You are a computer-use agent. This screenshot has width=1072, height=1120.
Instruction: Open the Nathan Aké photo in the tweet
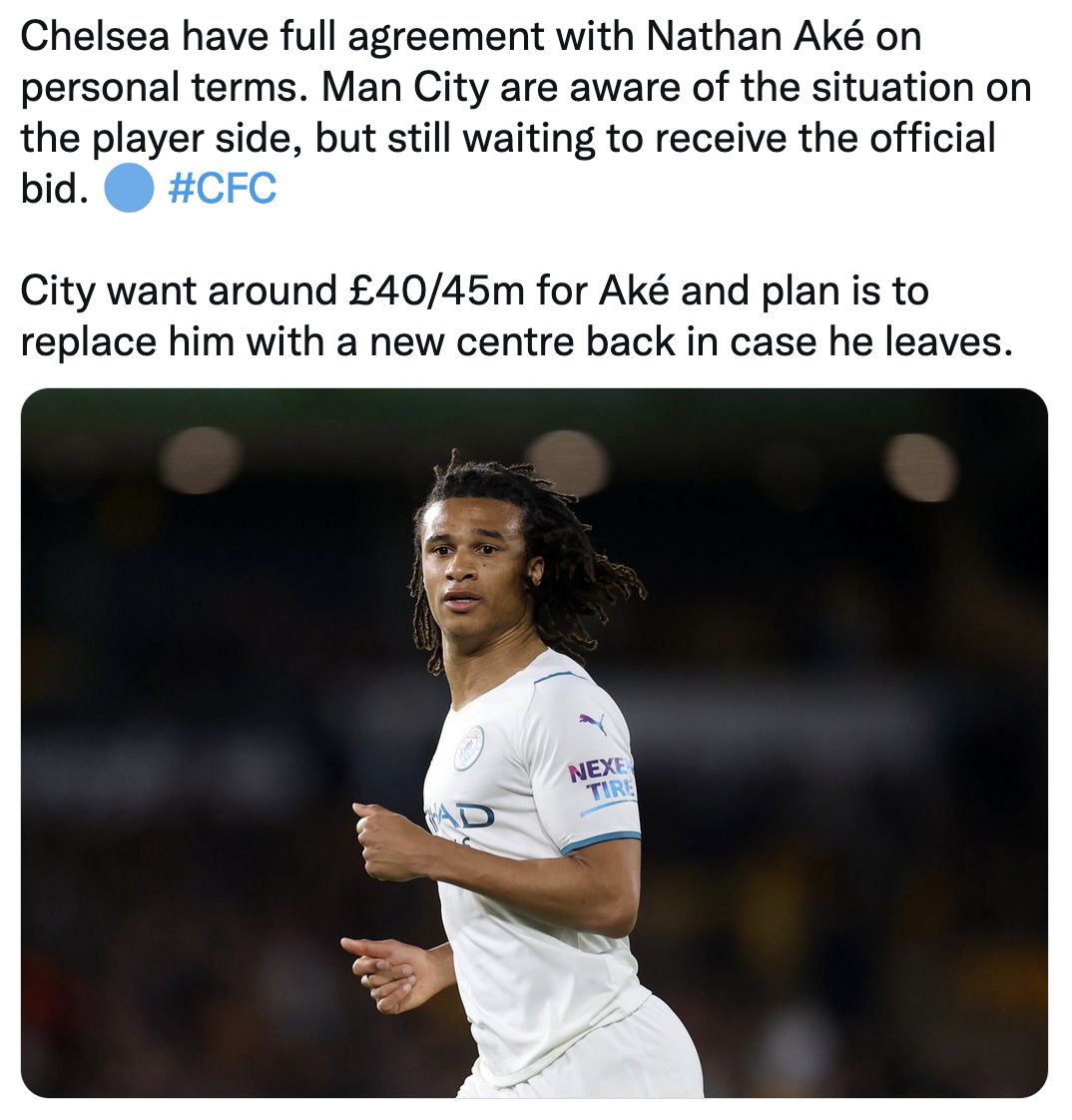click(534, 743)
